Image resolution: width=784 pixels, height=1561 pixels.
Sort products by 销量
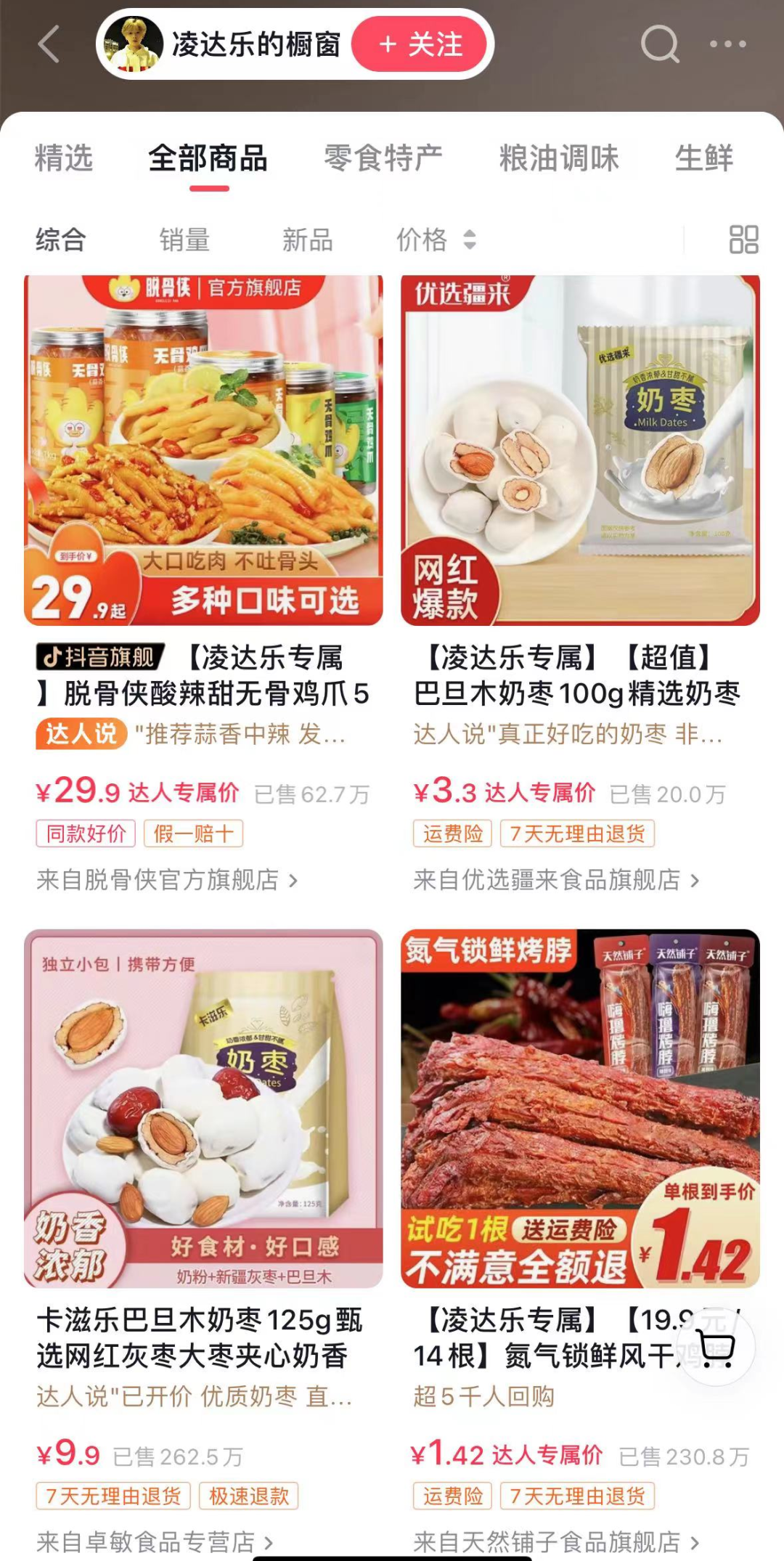(184, 240)
